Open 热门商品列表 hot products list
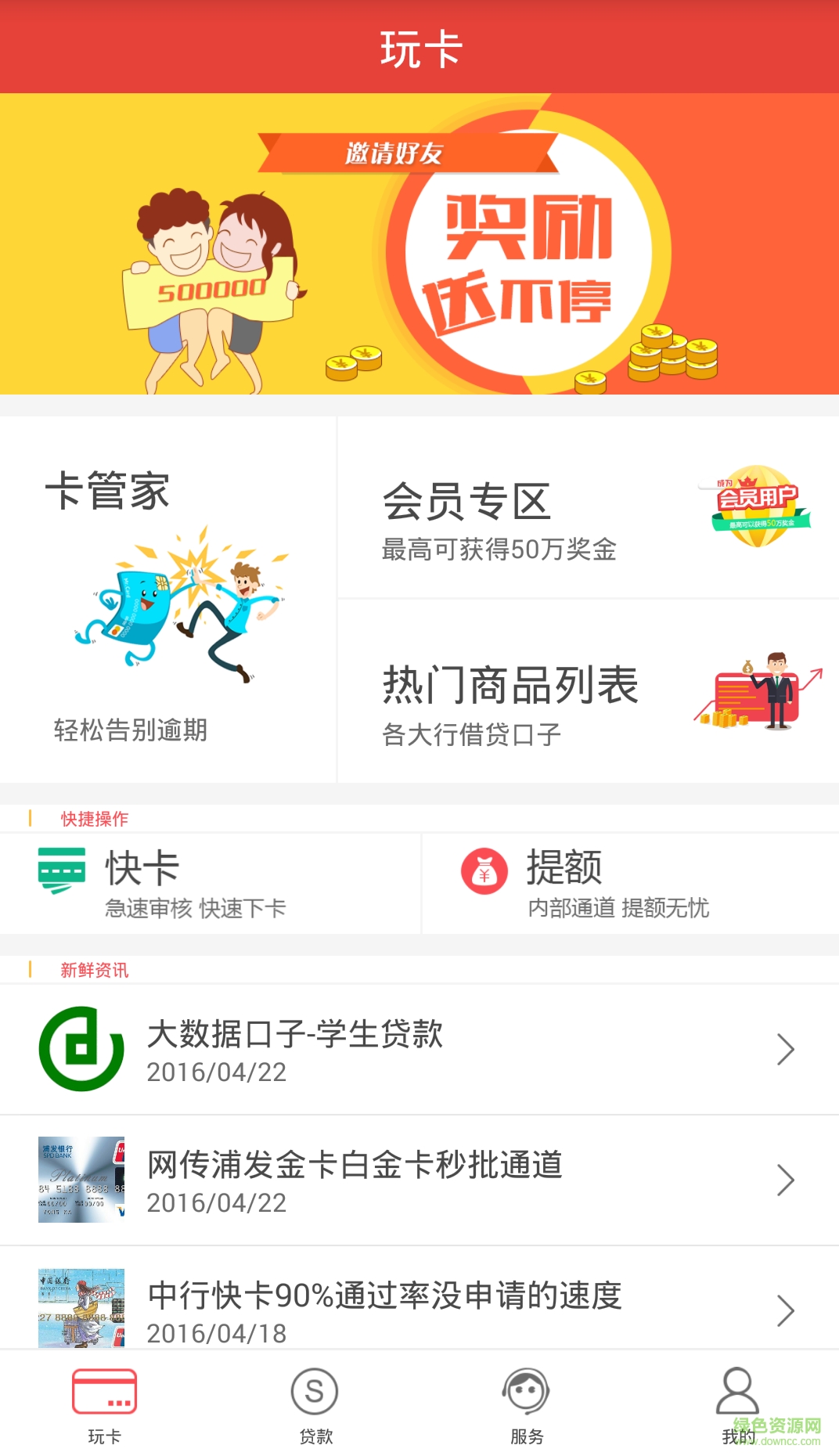This screenshot has height=1456, width=839. pyautogui.click(x=588, y=692)
